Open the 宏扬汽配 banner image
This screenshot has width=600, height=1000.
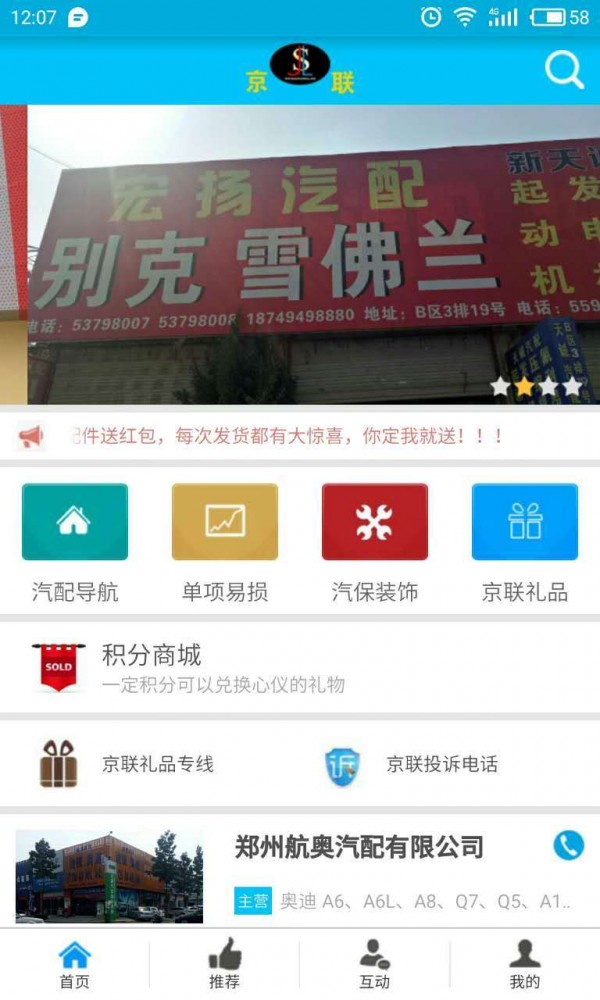coord(300,255)
